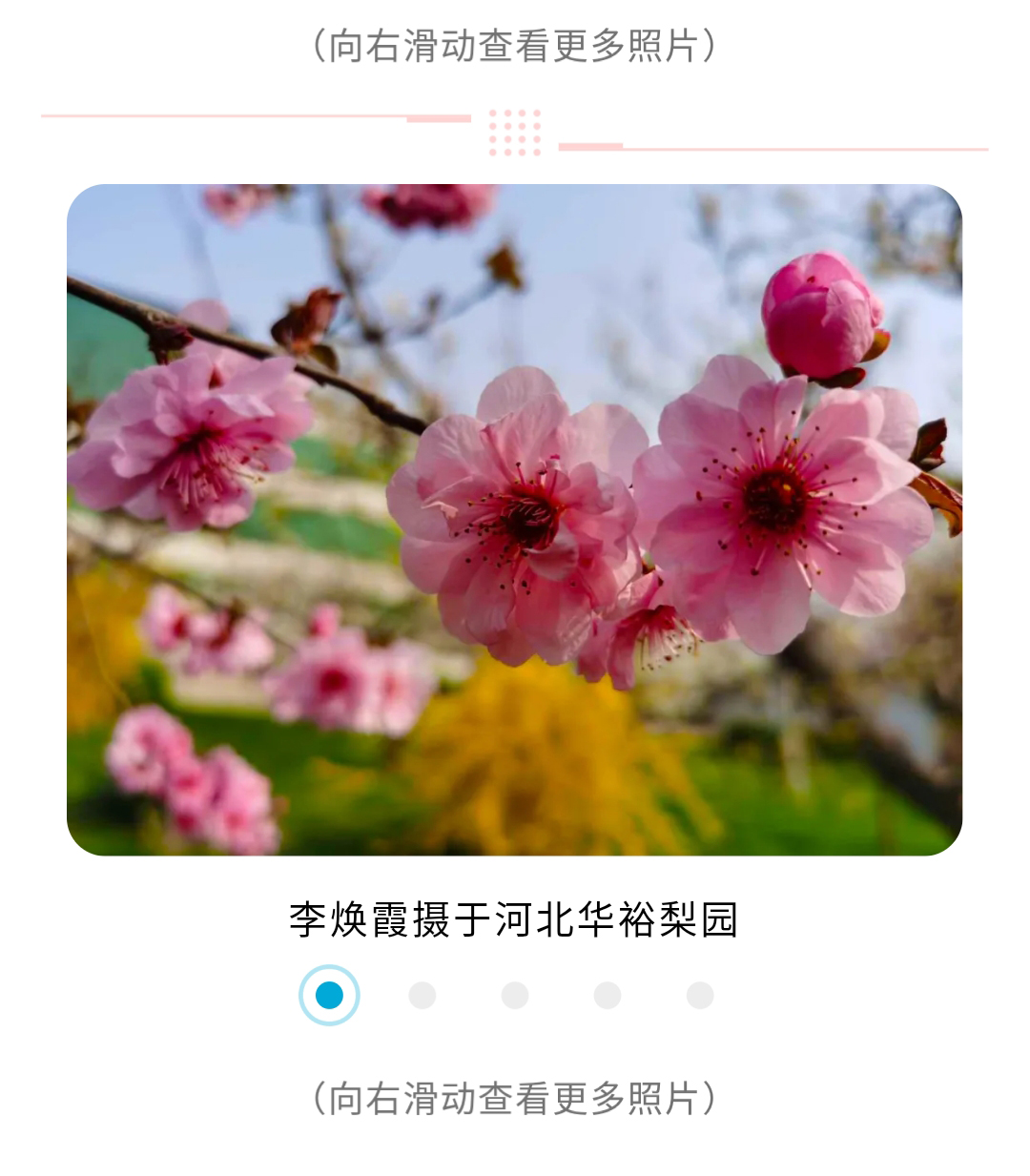
Task: Jump to the third photo dot
Action: point(515,996)
